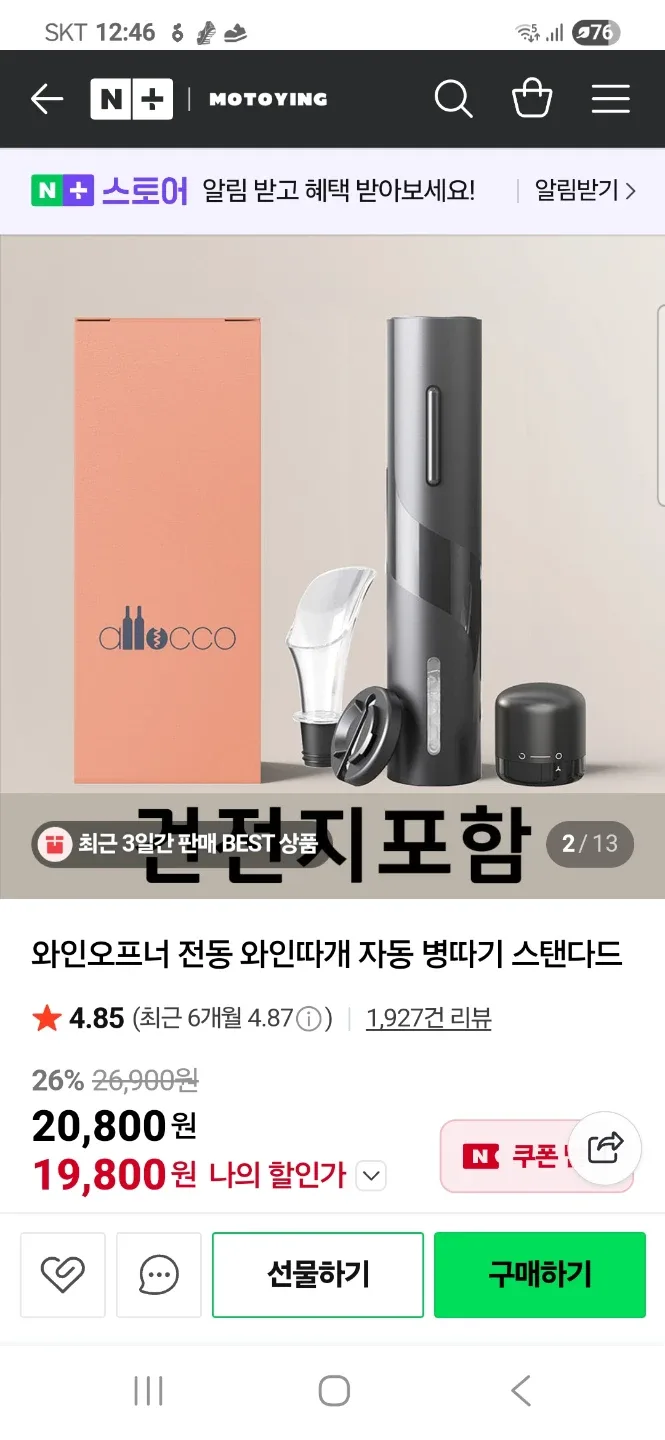Tap 알림받기 to get store alerts
665x1440 pixels.
coord(584,191)
